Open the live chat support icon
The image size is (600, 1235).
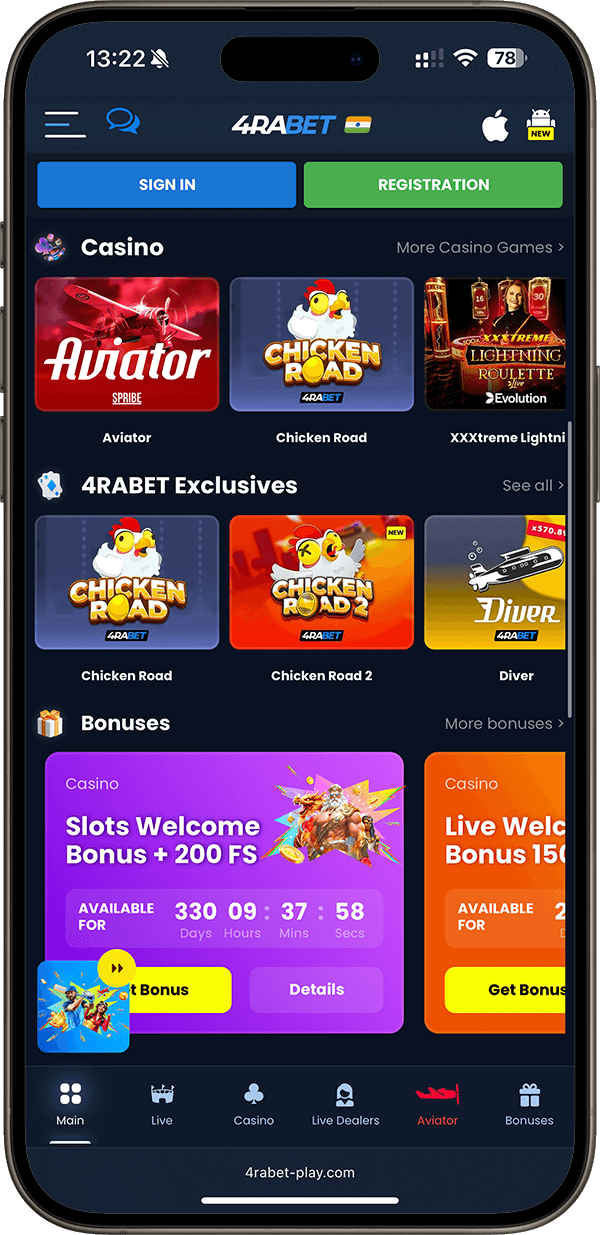click(123, 122)
